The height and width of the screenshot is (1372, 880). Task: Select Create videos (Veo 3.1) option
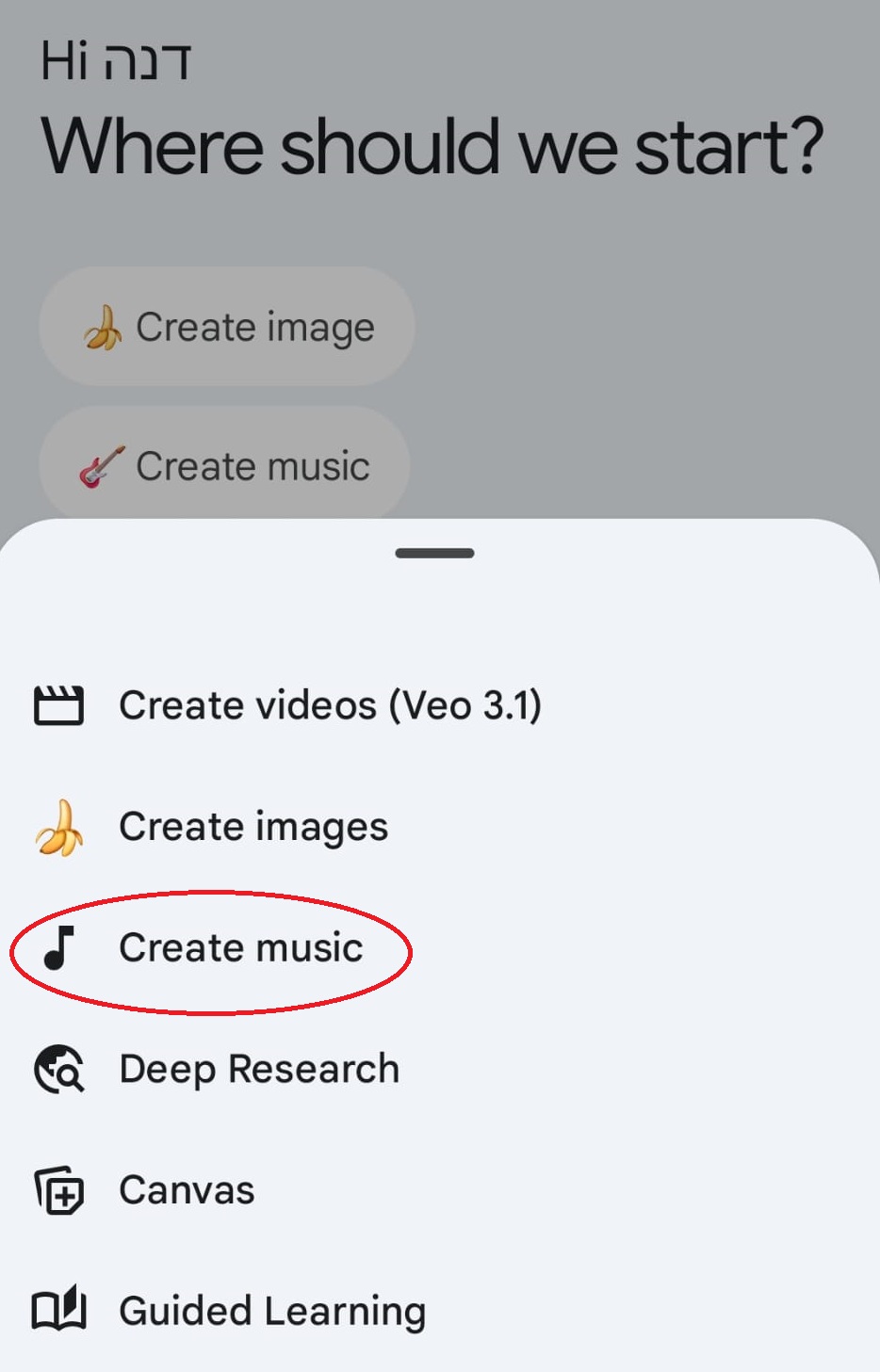[330, 705]
